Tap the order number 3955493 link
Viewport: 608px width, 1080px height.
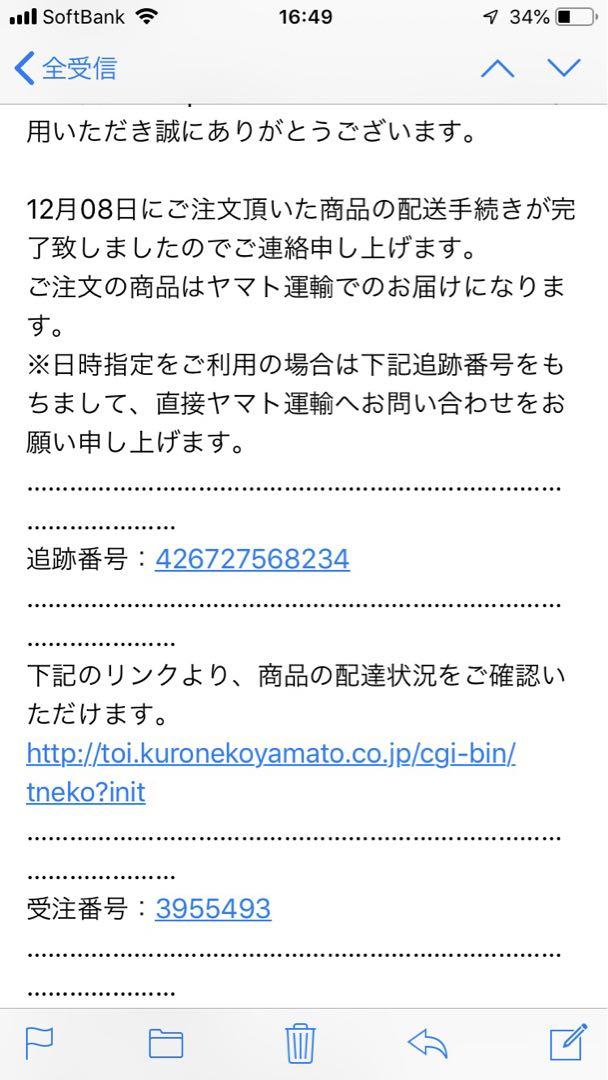click(213, 909)
